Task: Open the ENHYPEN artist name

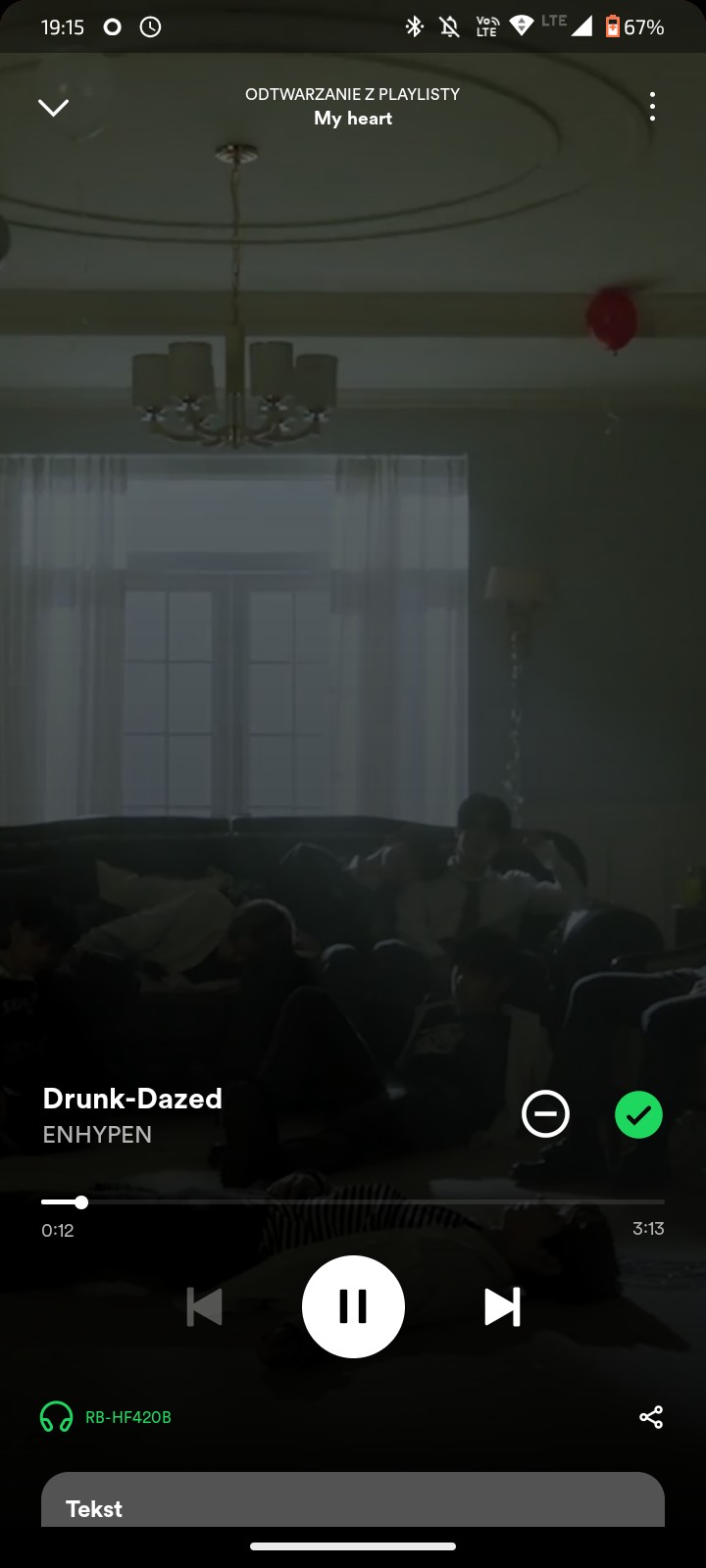Action: (x=97, y=1135)
